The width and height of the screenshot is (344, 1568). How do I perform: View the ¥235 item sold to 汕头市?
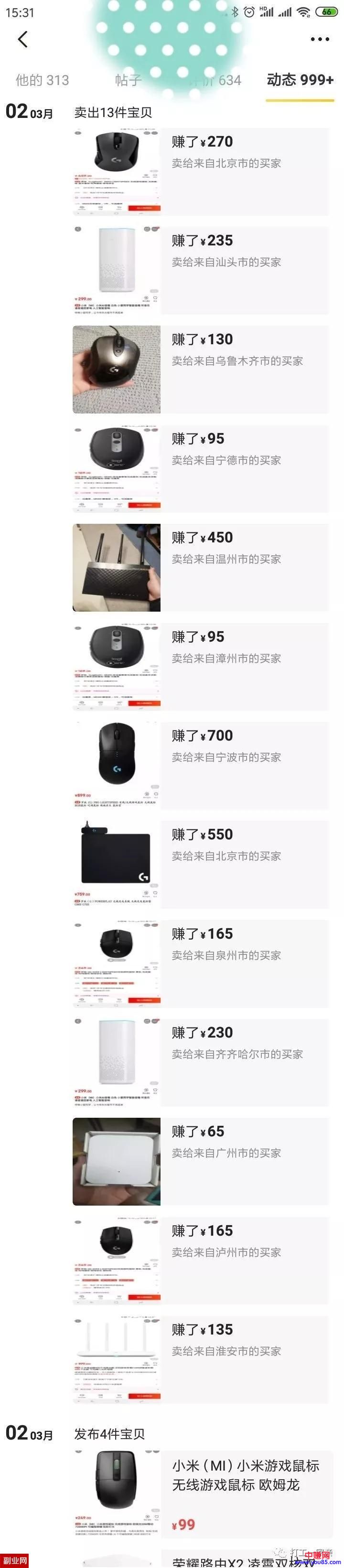(201, 270)
